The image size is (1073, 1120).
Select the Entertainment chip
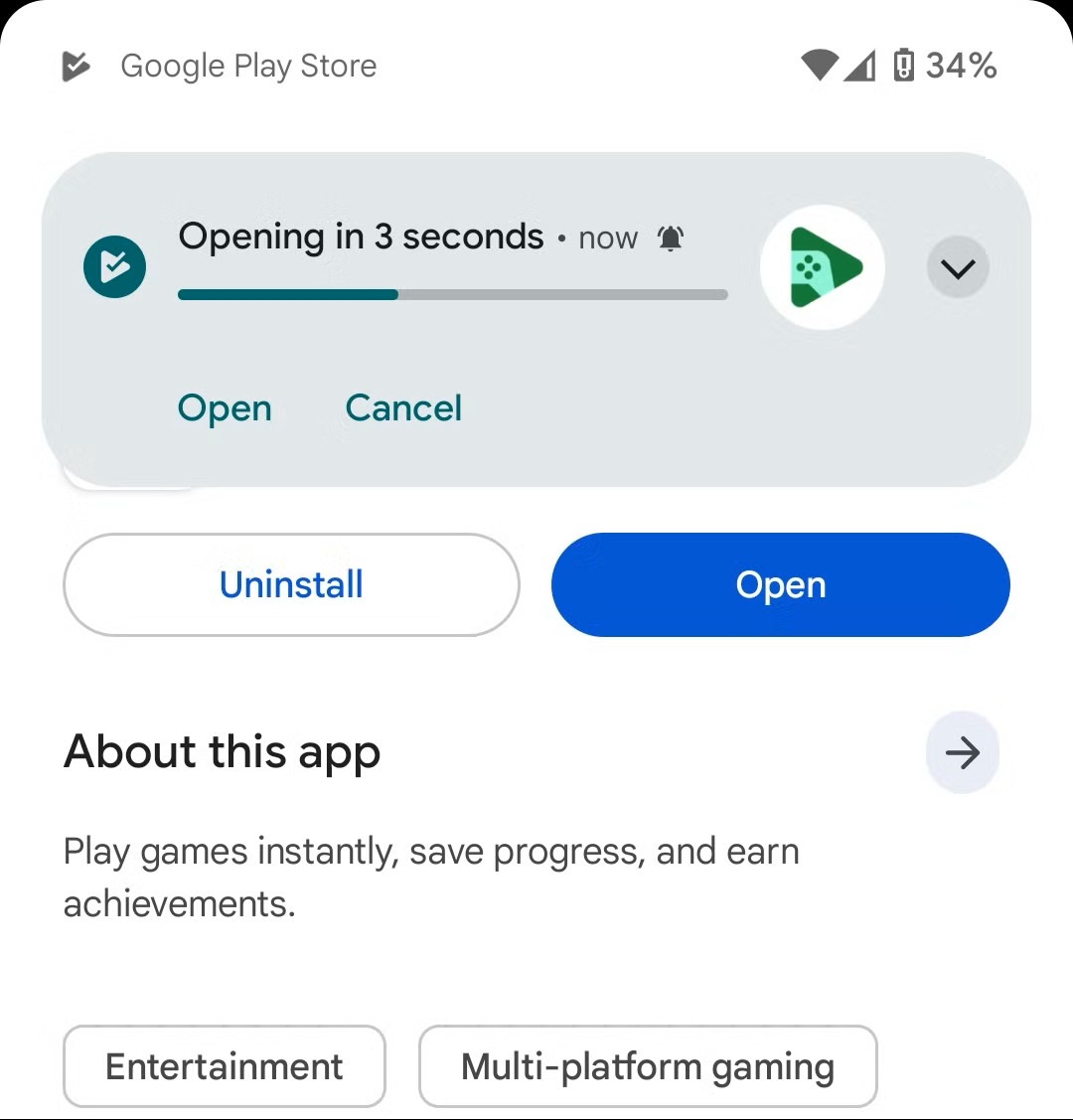[x=225, y=1066]
